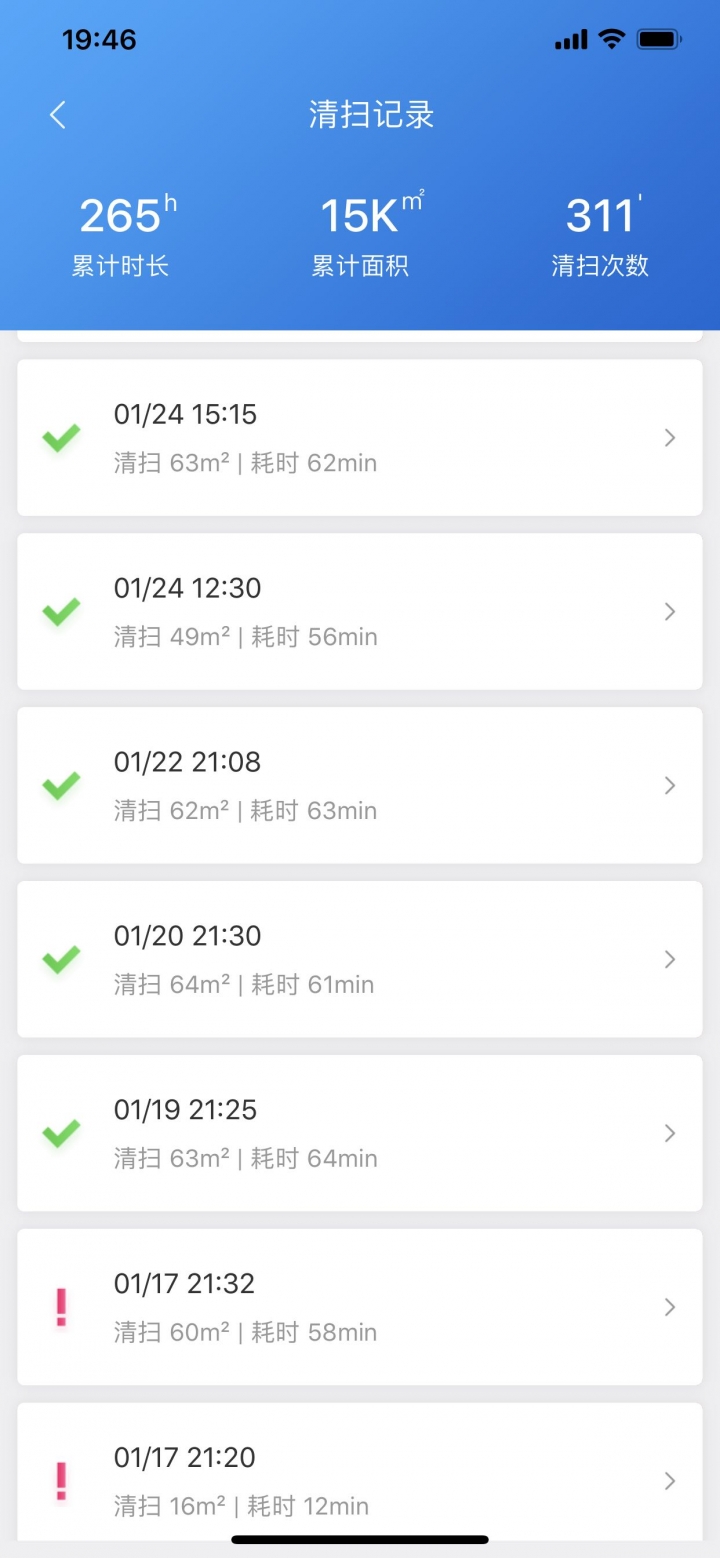Image resolution: width=720 pixels, height=1558 pixels.
Task: Open the 01/24 15:15 cleaning record
Action: (360, 438)
